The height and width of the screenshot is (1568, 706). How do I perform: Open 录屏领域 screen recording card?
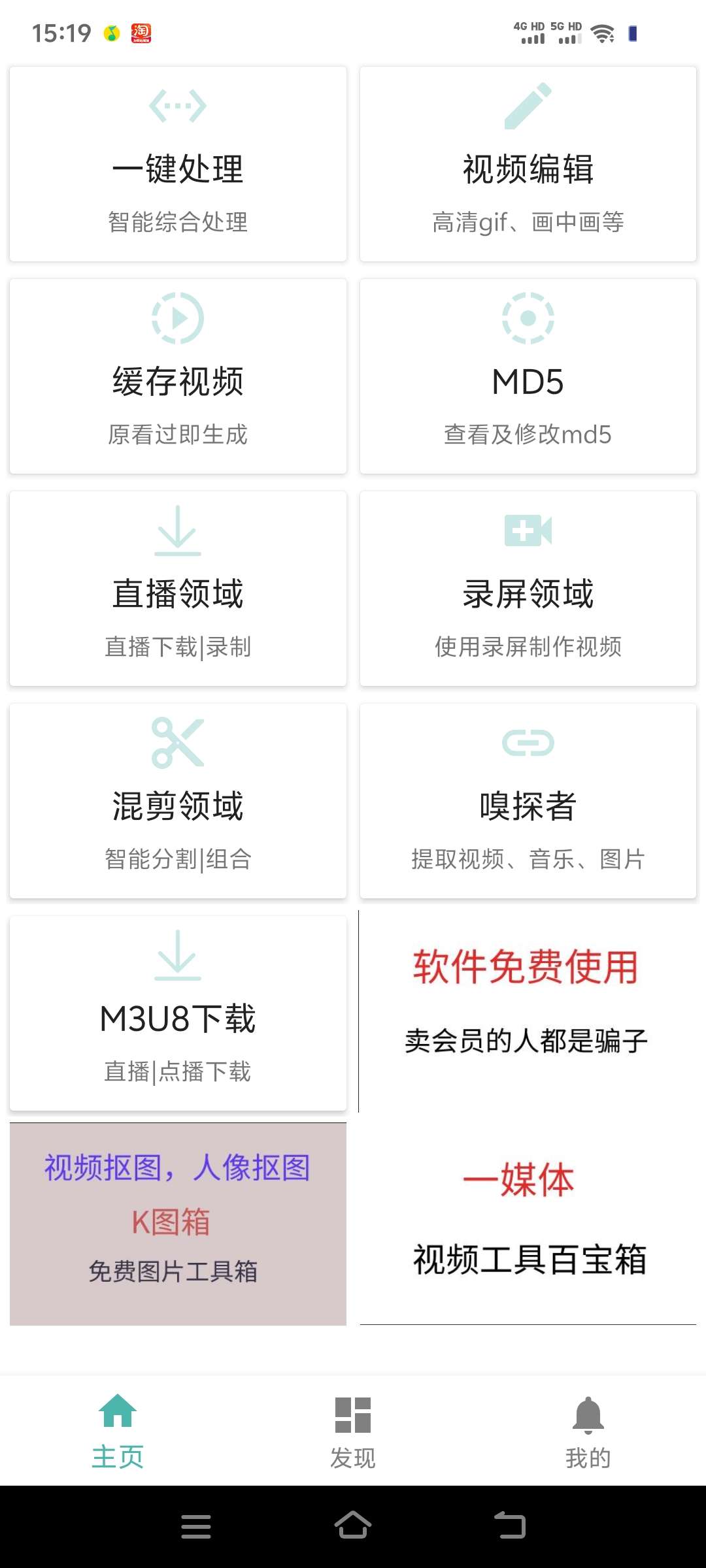pos(528,589)
